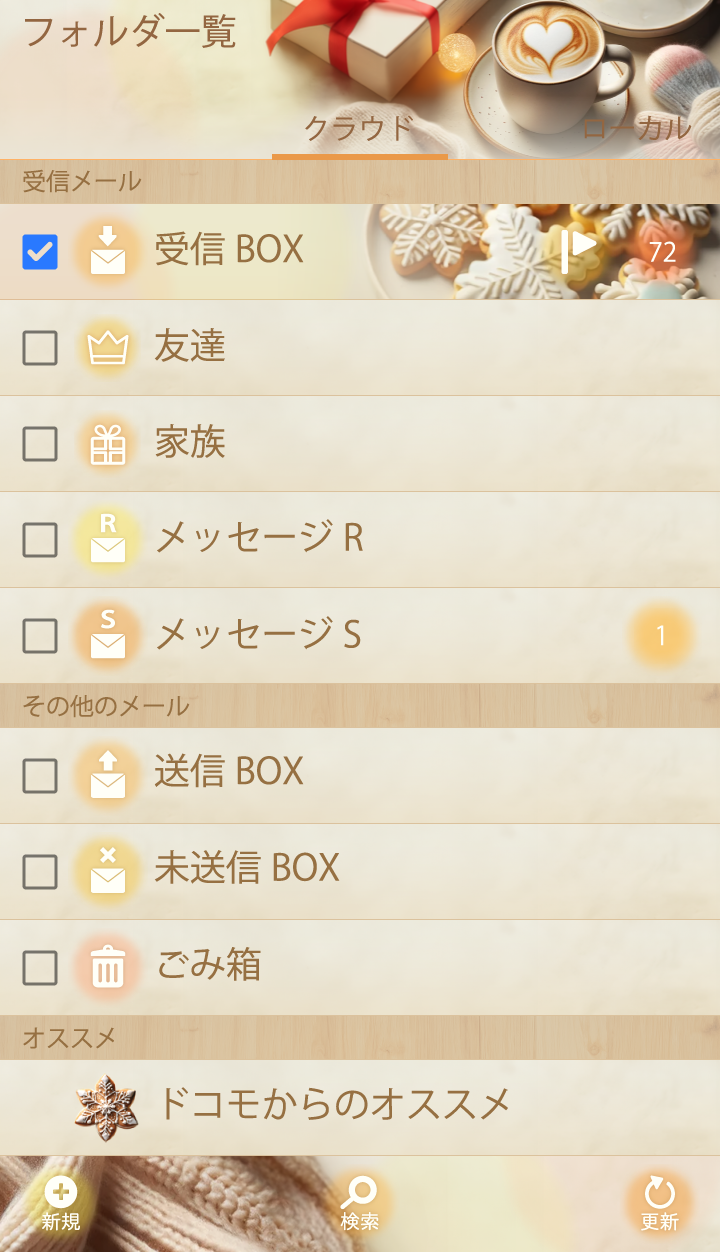Refresh folders with 更新

point(659,1203)
